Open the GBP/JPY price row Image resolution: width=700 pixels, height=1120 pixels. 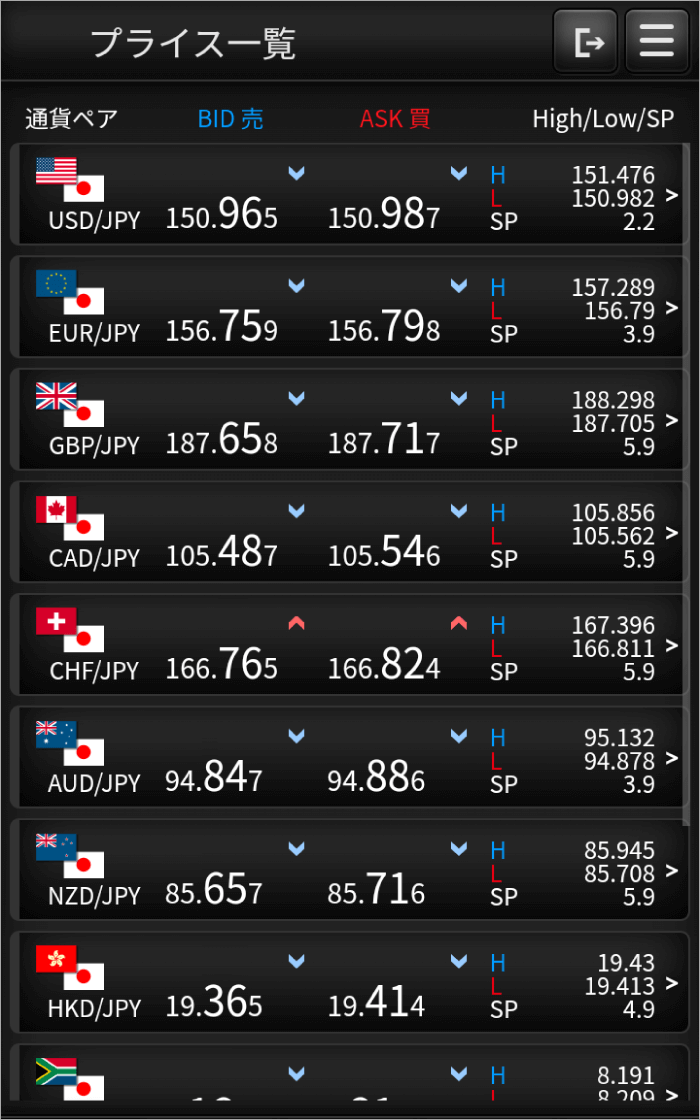(x=350, y=420)
